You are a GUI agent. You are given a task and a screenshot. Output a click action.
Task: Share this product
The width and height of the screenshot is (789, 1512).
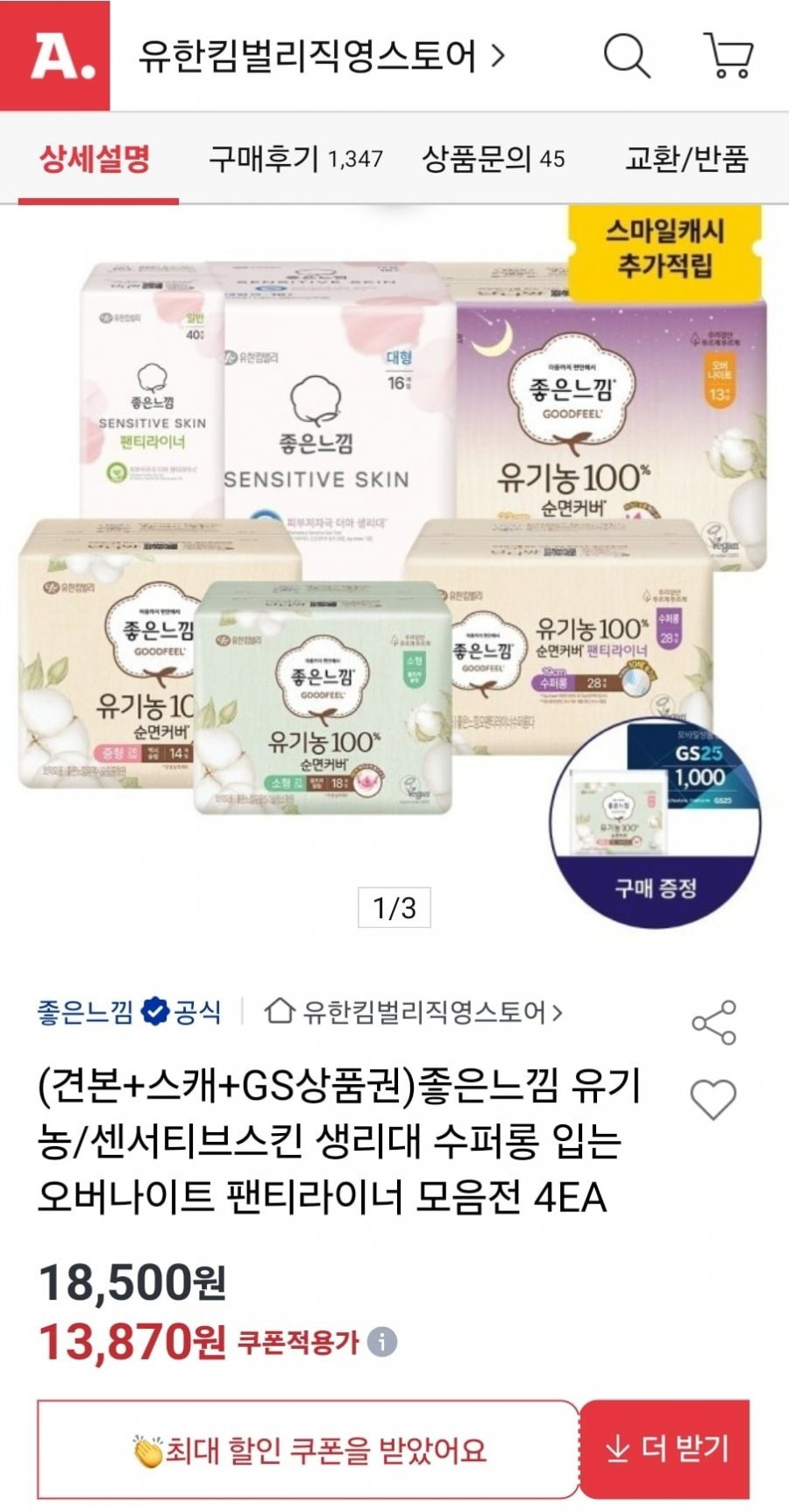point(714,1023)
